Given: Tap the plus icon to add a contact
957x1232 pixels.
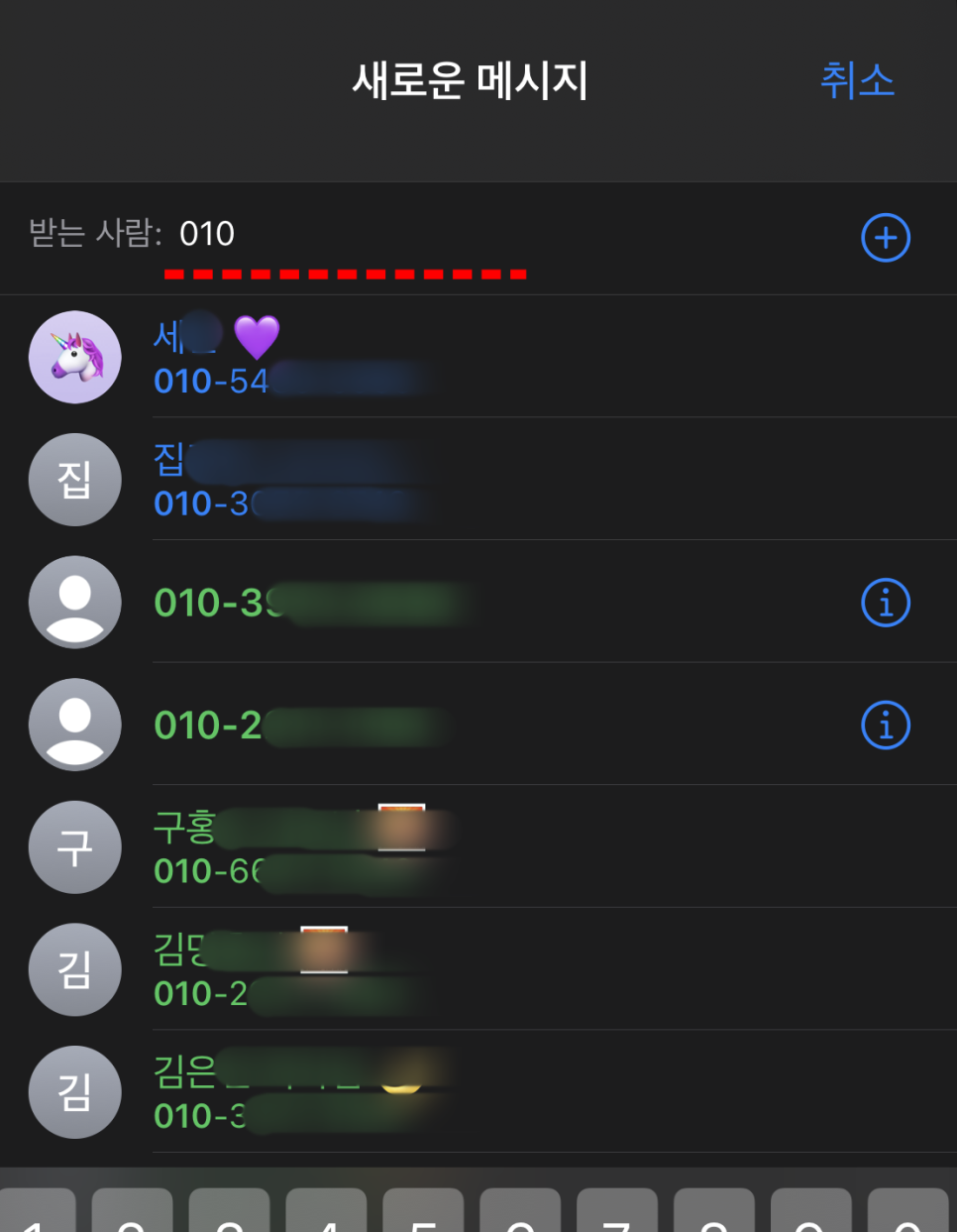Looking at the screenshot, I should [x=885, y=238].
